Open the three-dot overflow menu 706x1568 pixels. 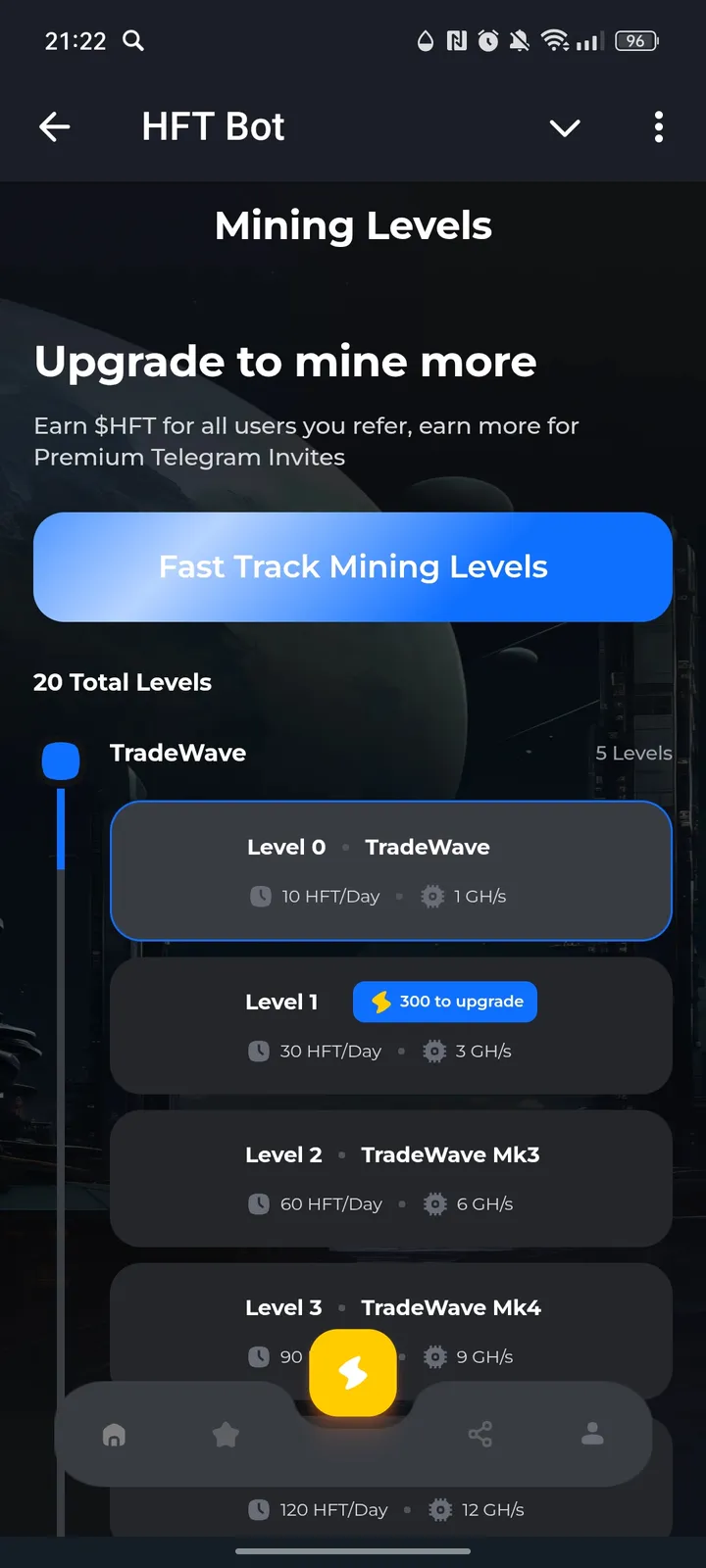click(x=658, y=126)
